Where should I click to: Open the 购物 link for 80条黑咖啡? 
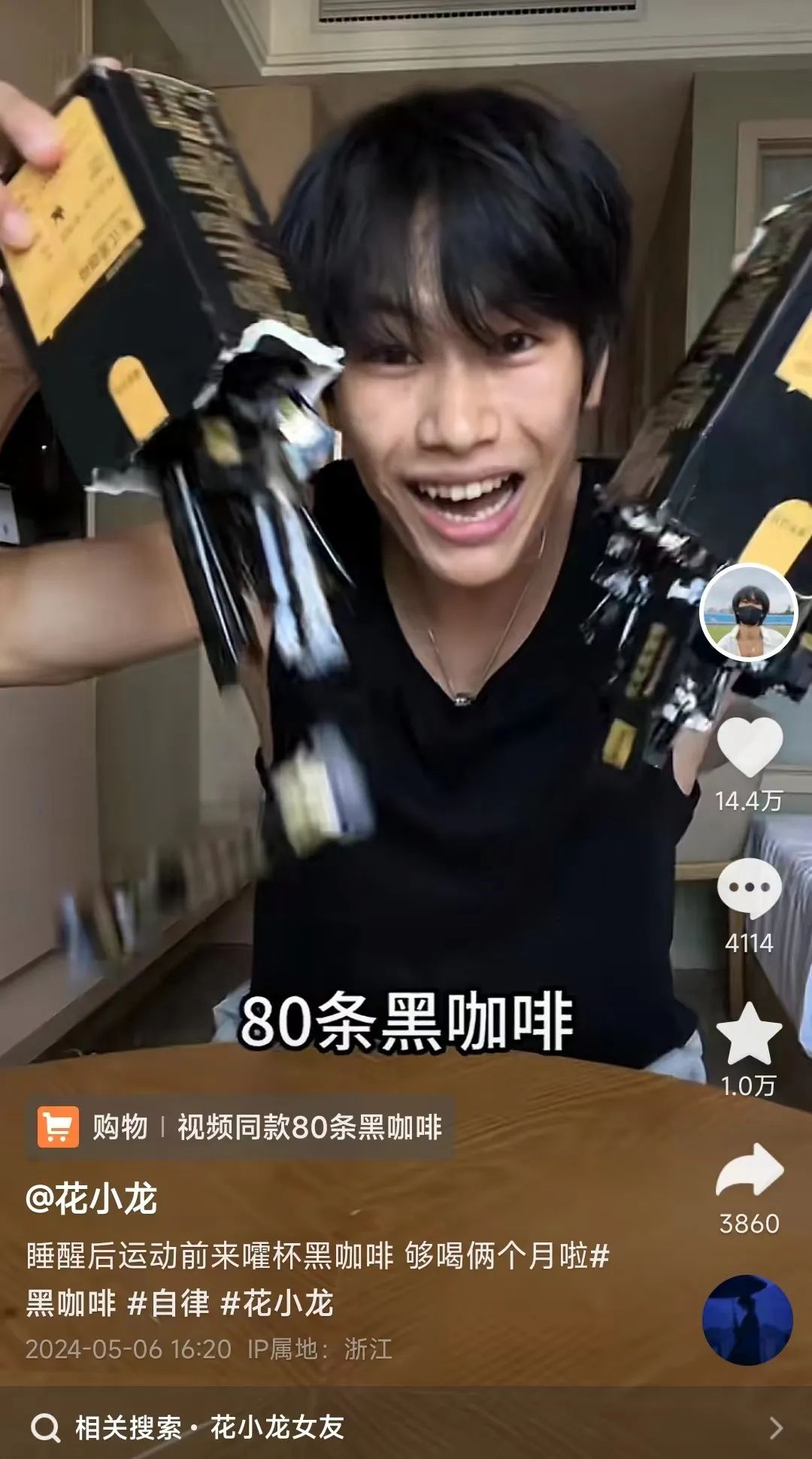241,1127
